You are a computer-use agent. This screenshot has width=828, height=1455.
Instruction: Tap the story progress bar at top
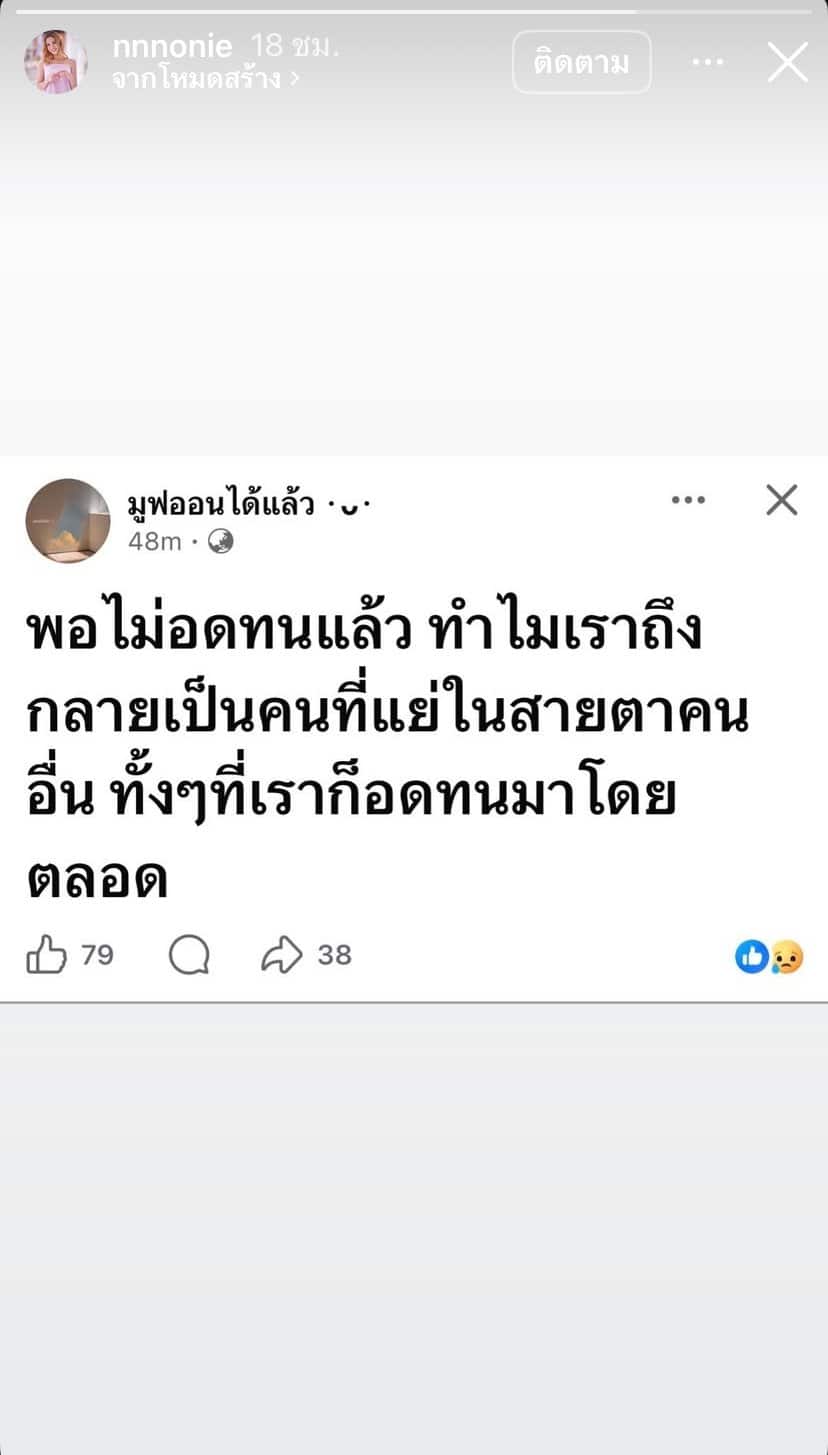point(414,8)
